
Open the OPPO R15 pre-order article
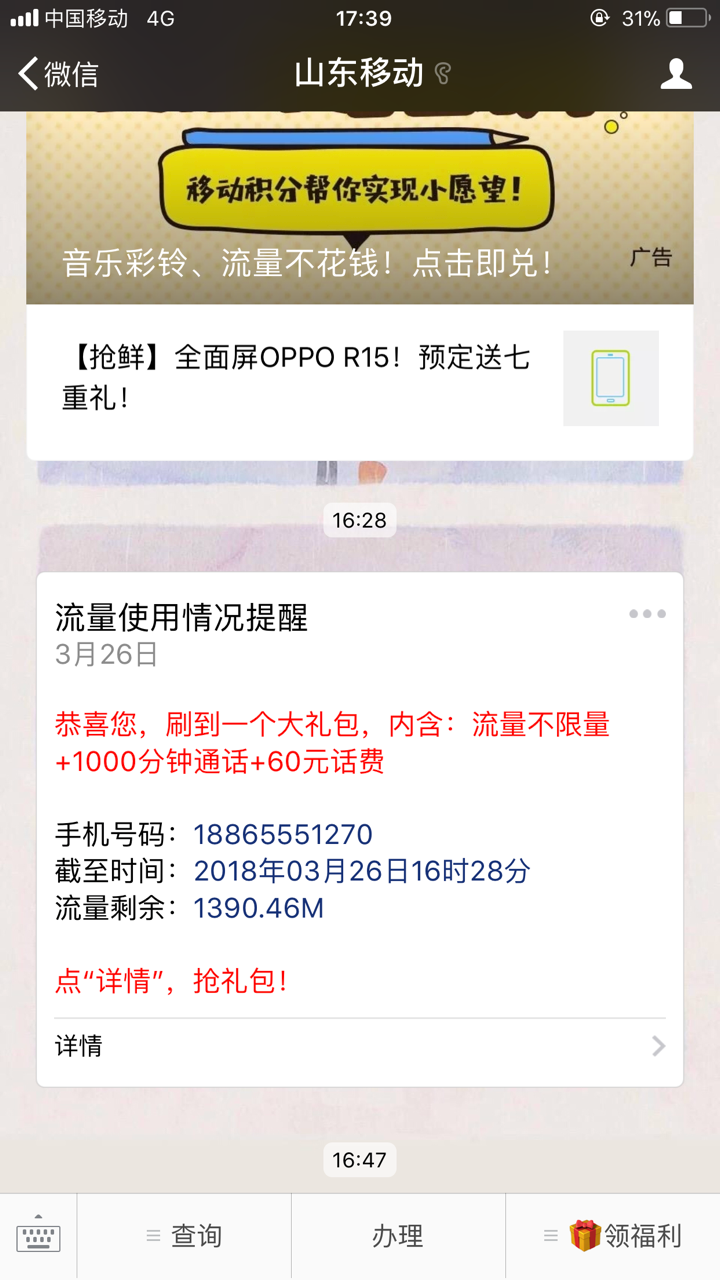(360, 378)
